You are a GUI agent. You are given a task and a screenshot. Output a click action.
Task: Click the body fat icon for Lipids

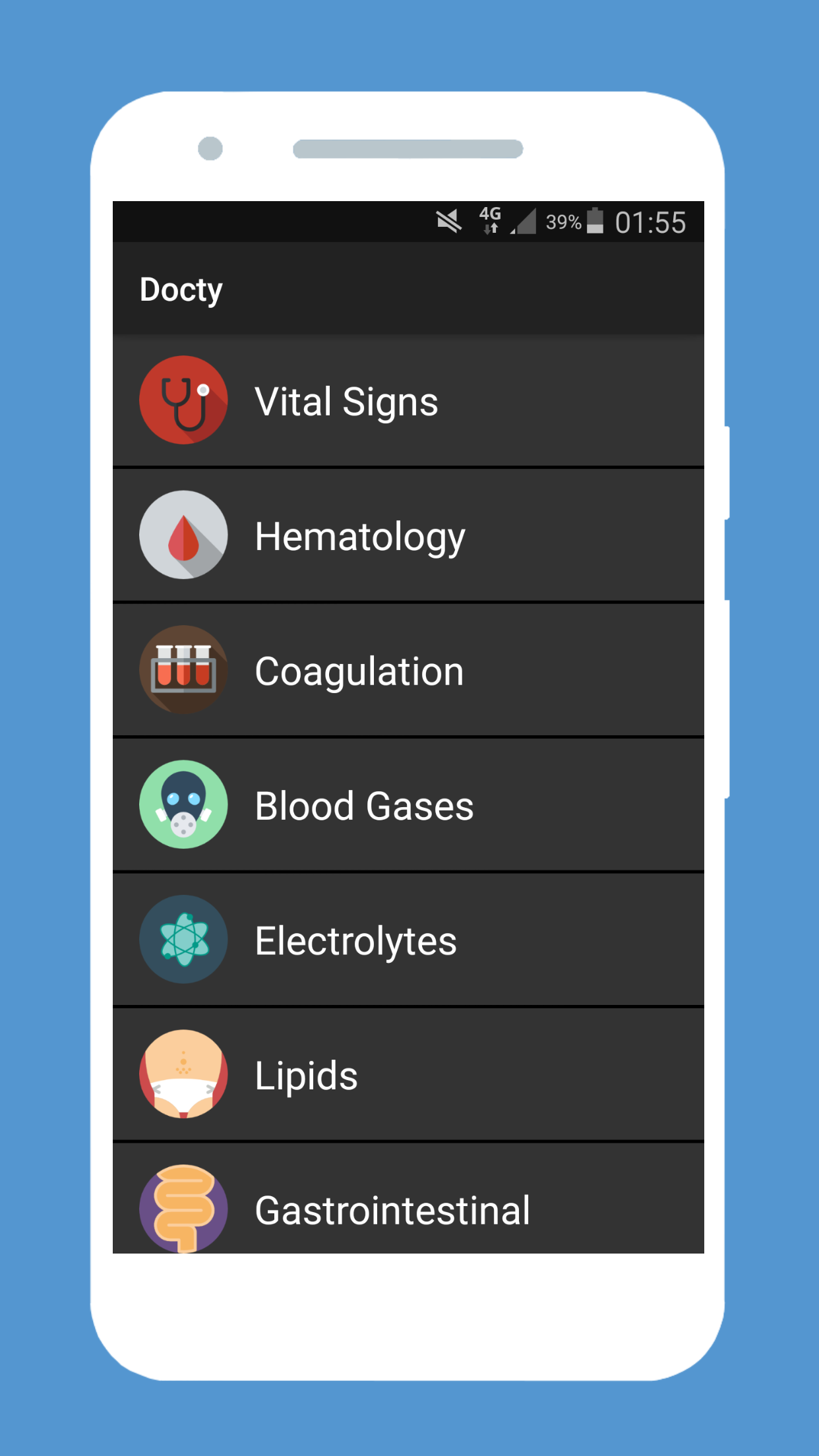[x=183, y=1075]
